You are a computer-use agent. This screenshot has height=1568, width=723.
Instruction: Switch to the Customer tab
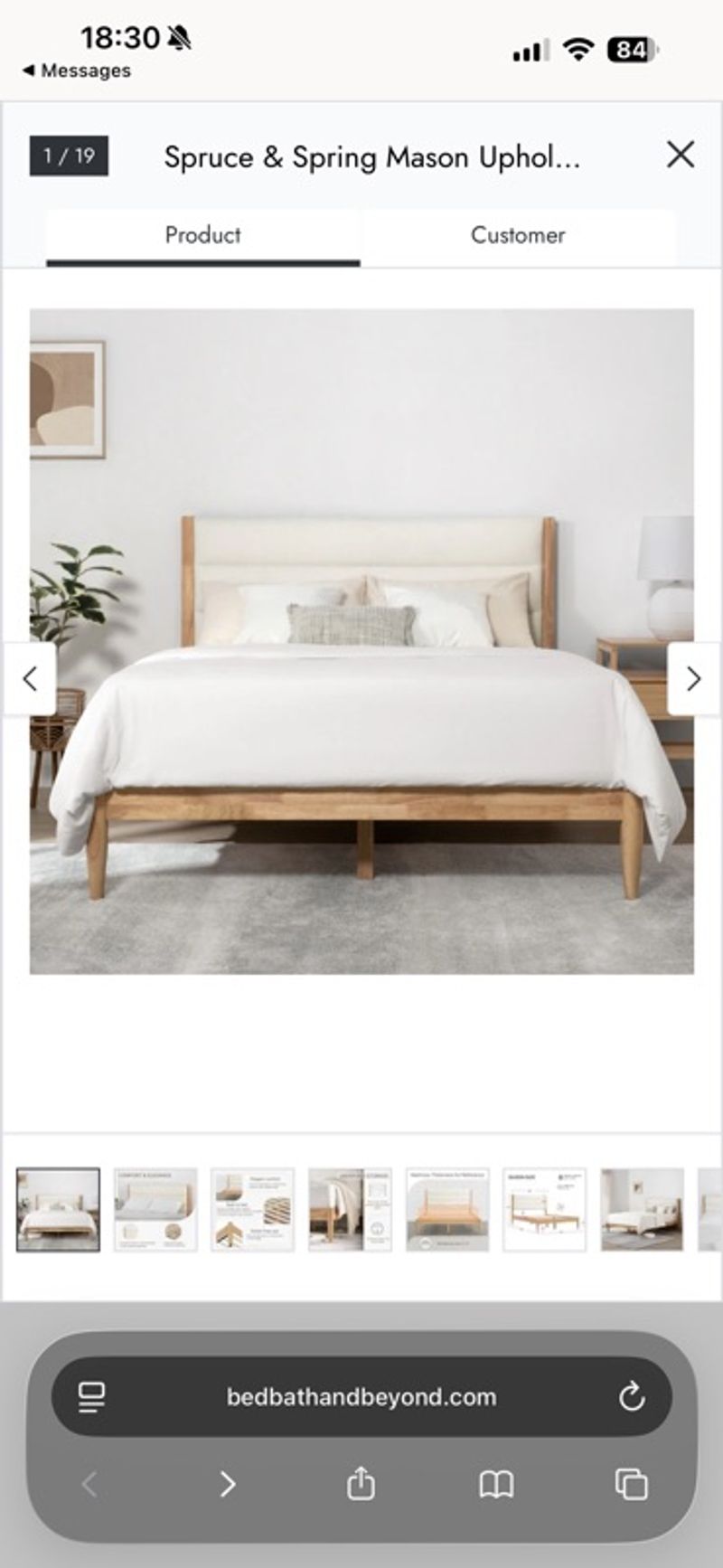click(517, 235)
